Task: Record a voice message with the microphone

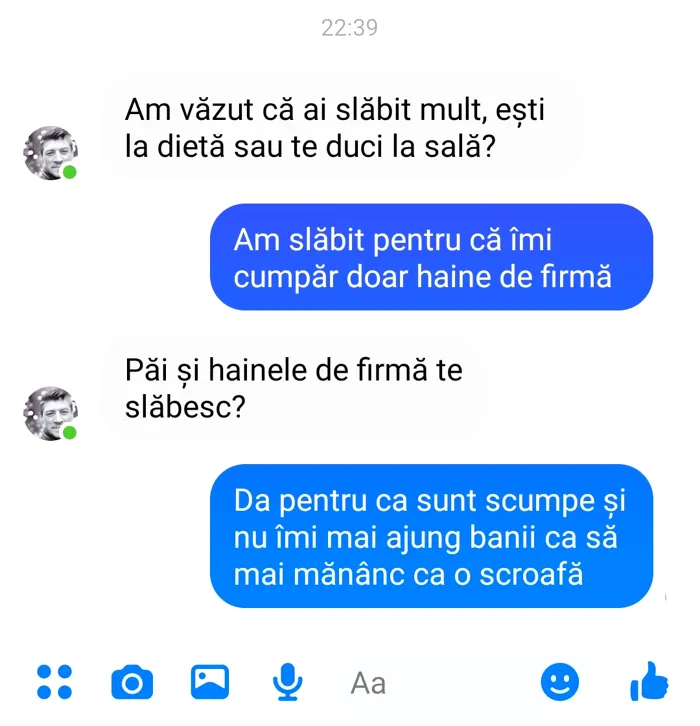Action: pyautogui.click(x=288, y=682)
